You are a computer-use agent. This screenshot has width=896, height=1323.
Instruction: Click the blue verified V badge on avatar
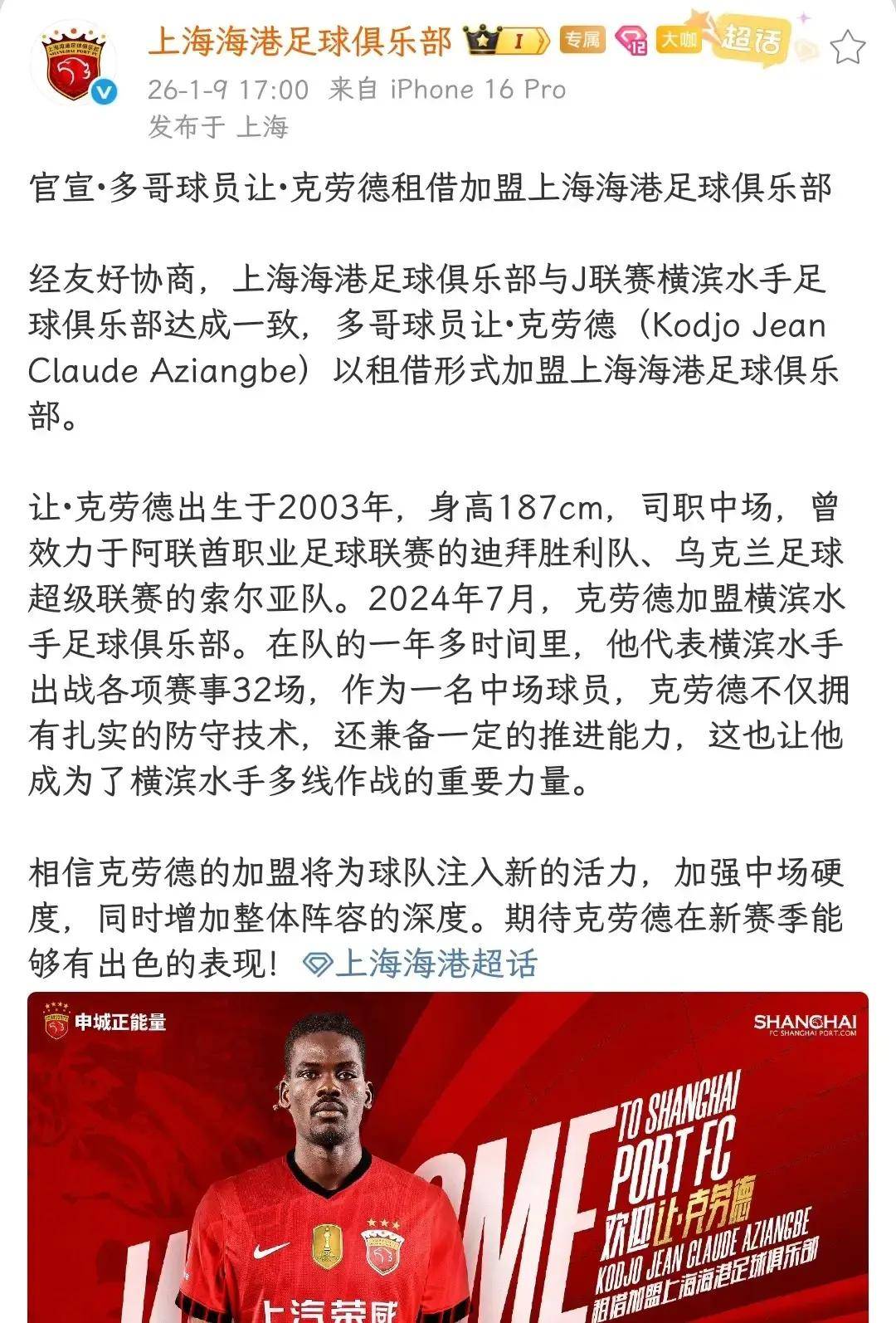[x=102, y=91]
